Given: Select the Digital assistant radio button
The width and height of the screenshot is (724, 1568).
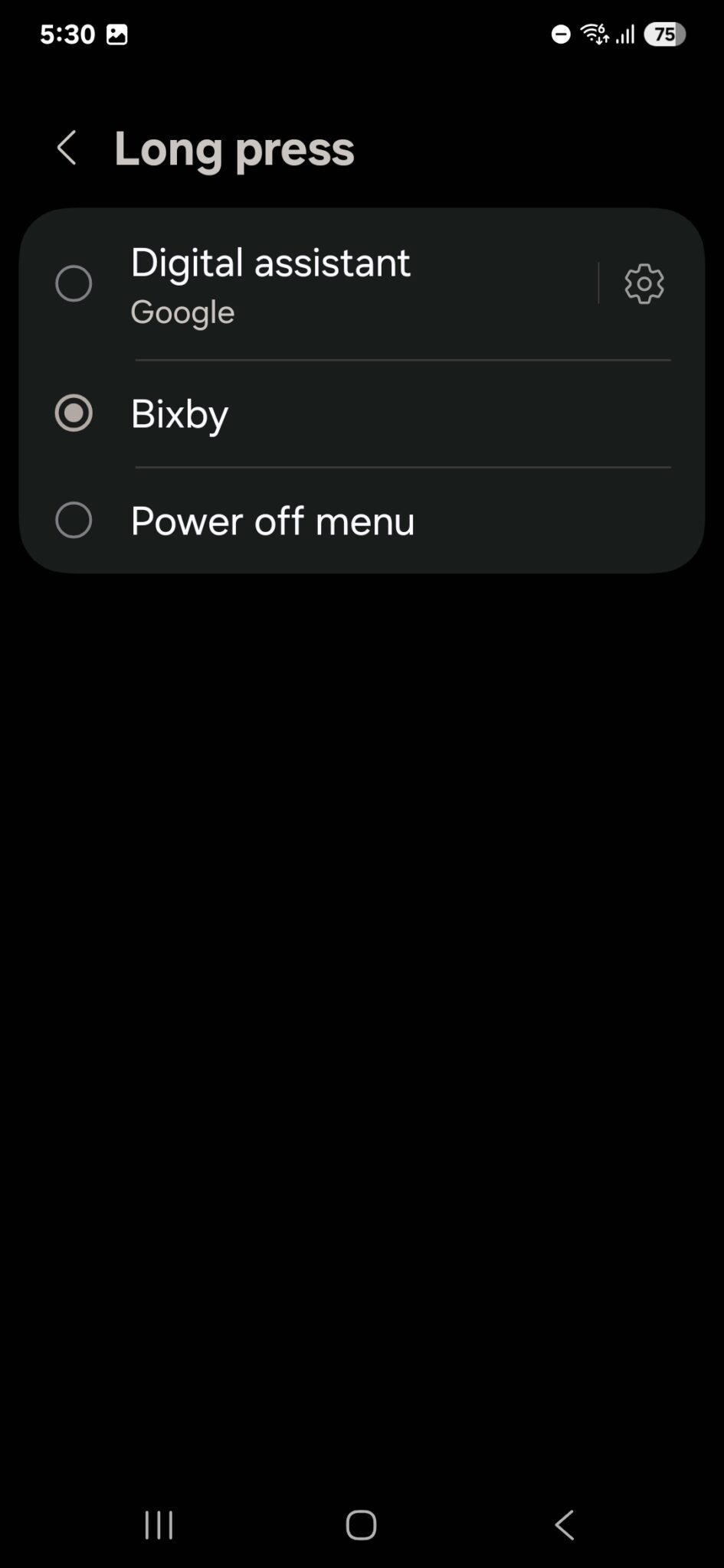Looking at the screenshot, I should 74,283.
